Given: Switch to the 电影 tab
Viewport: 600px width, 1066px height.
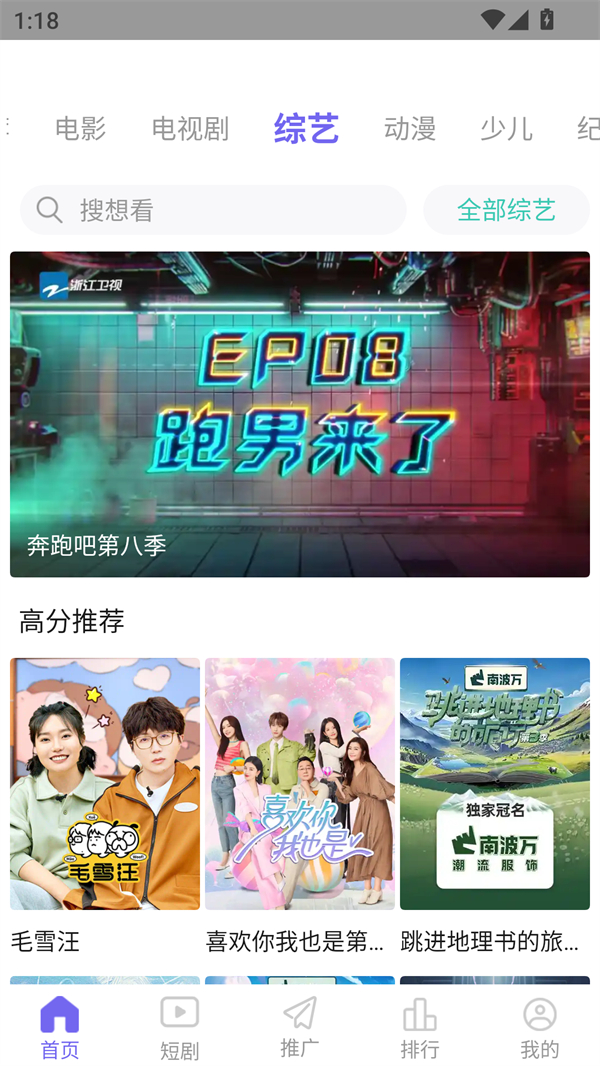Looking at the screenshot, I should coord(80,129).
